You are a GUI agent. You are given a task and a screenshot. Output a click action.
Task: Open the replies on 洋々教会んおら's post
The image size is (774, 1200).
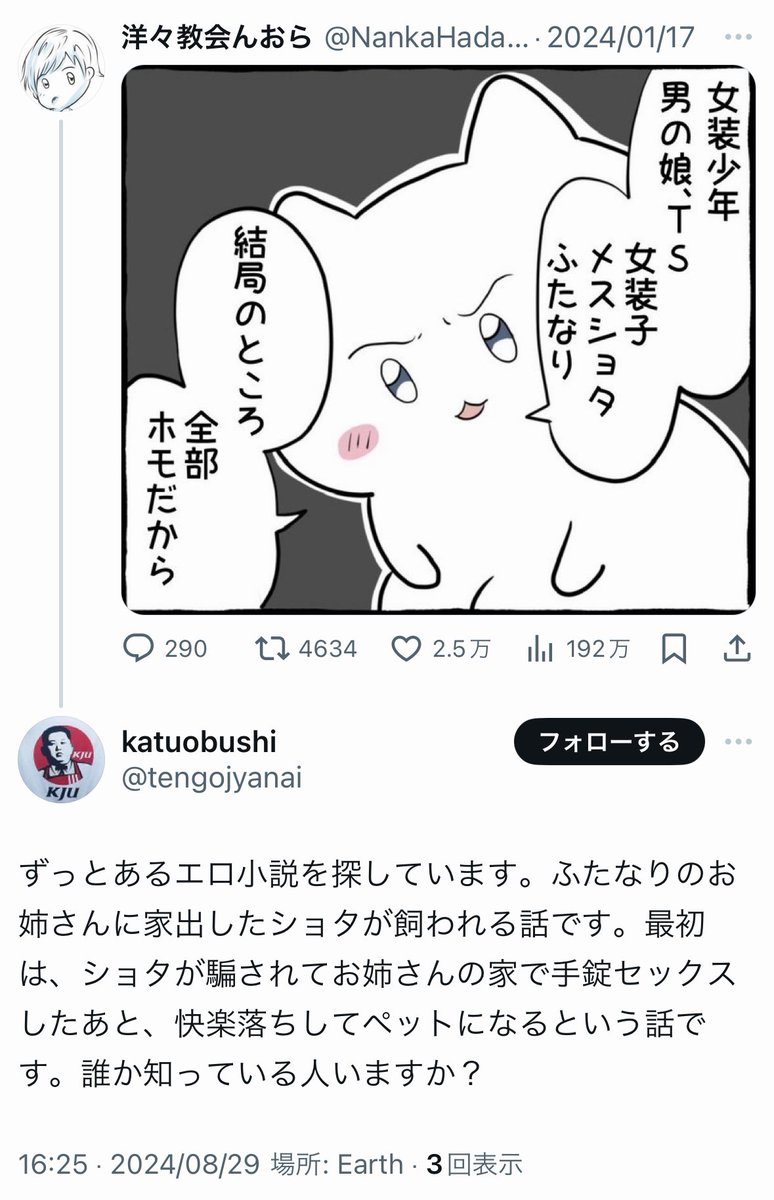(x=165, y=649)
